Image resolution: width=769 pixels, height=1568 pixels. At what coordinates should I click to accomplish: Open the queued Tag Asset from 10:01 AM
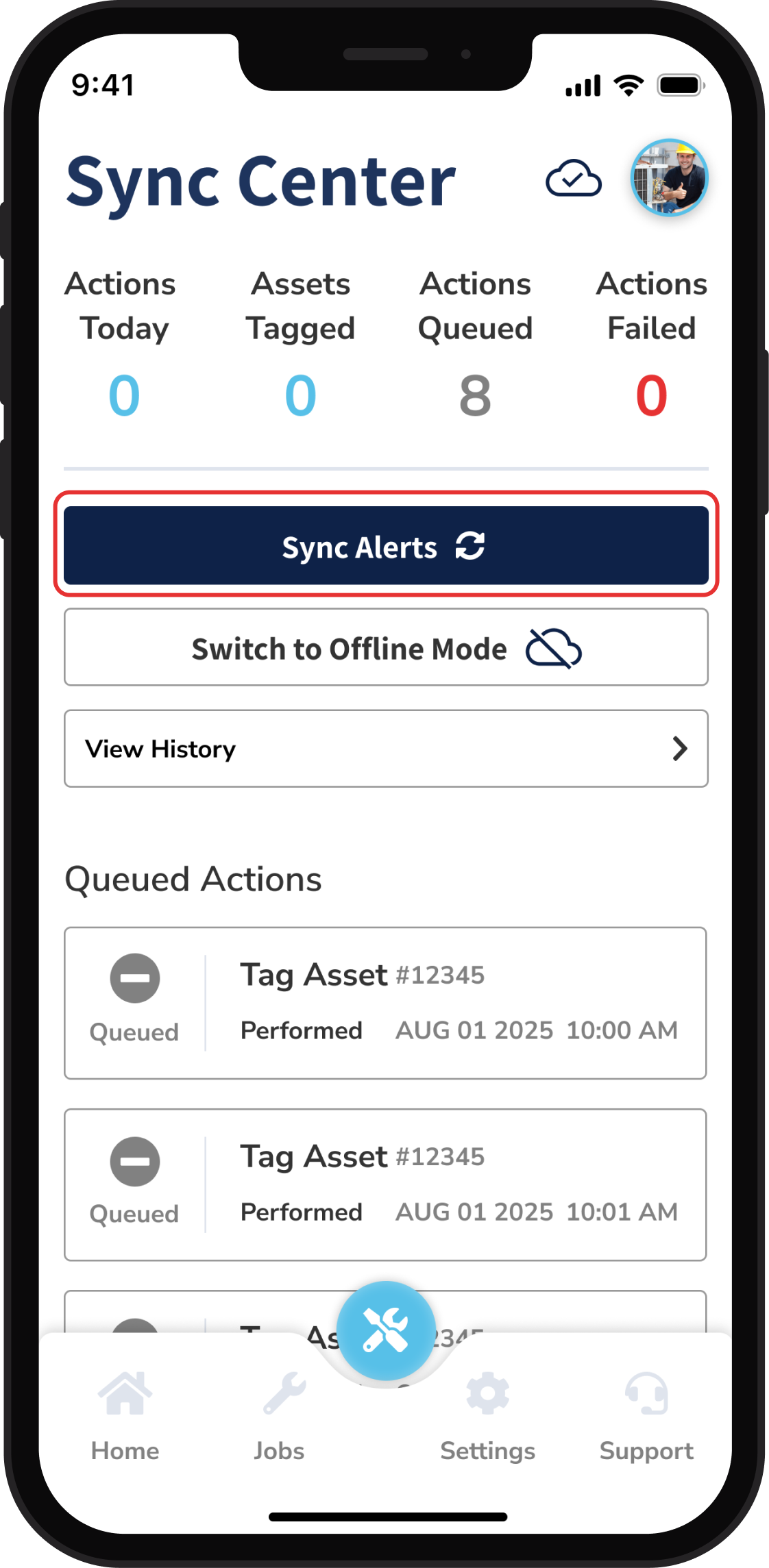[x=386, y=1184]
